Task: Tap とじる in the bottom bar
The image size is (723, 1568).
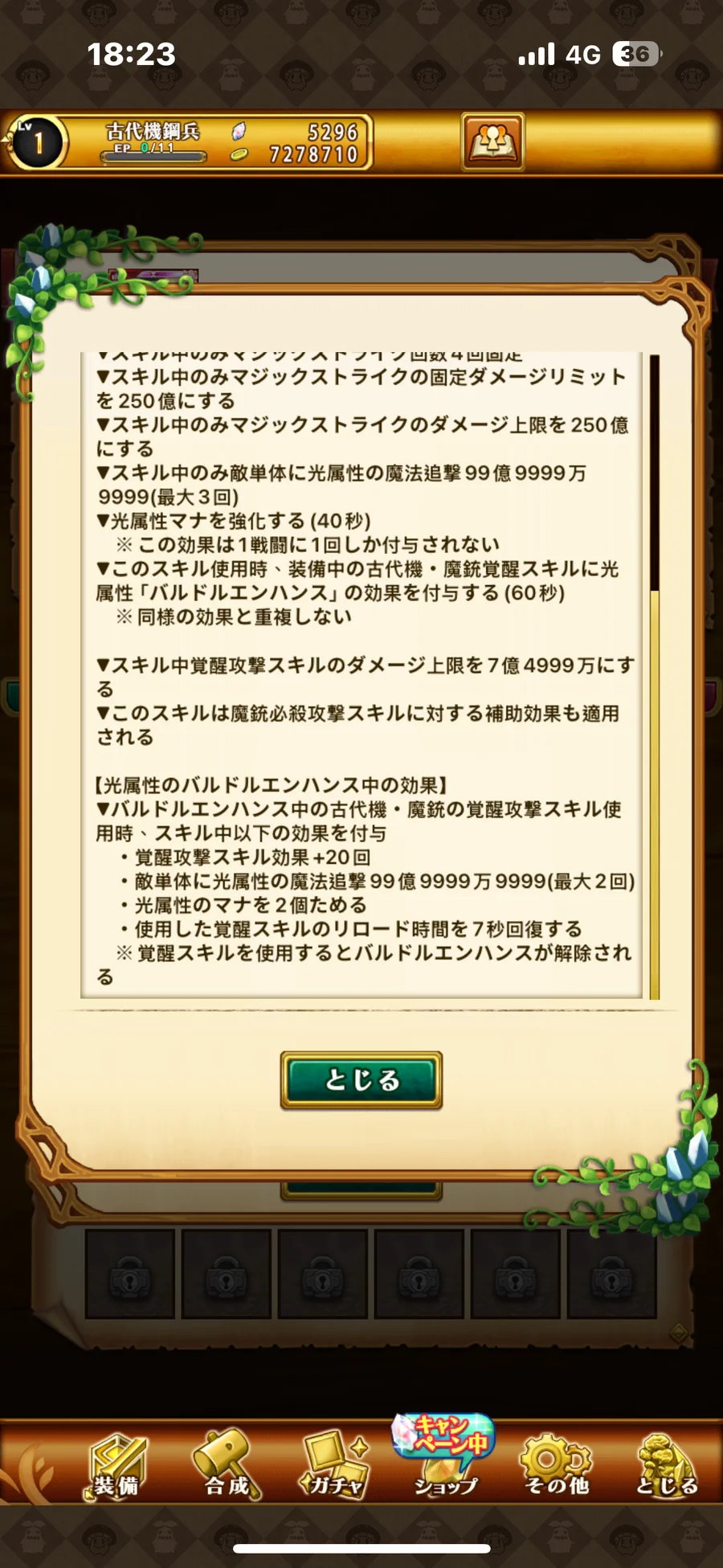Action: click(666, 1466)
